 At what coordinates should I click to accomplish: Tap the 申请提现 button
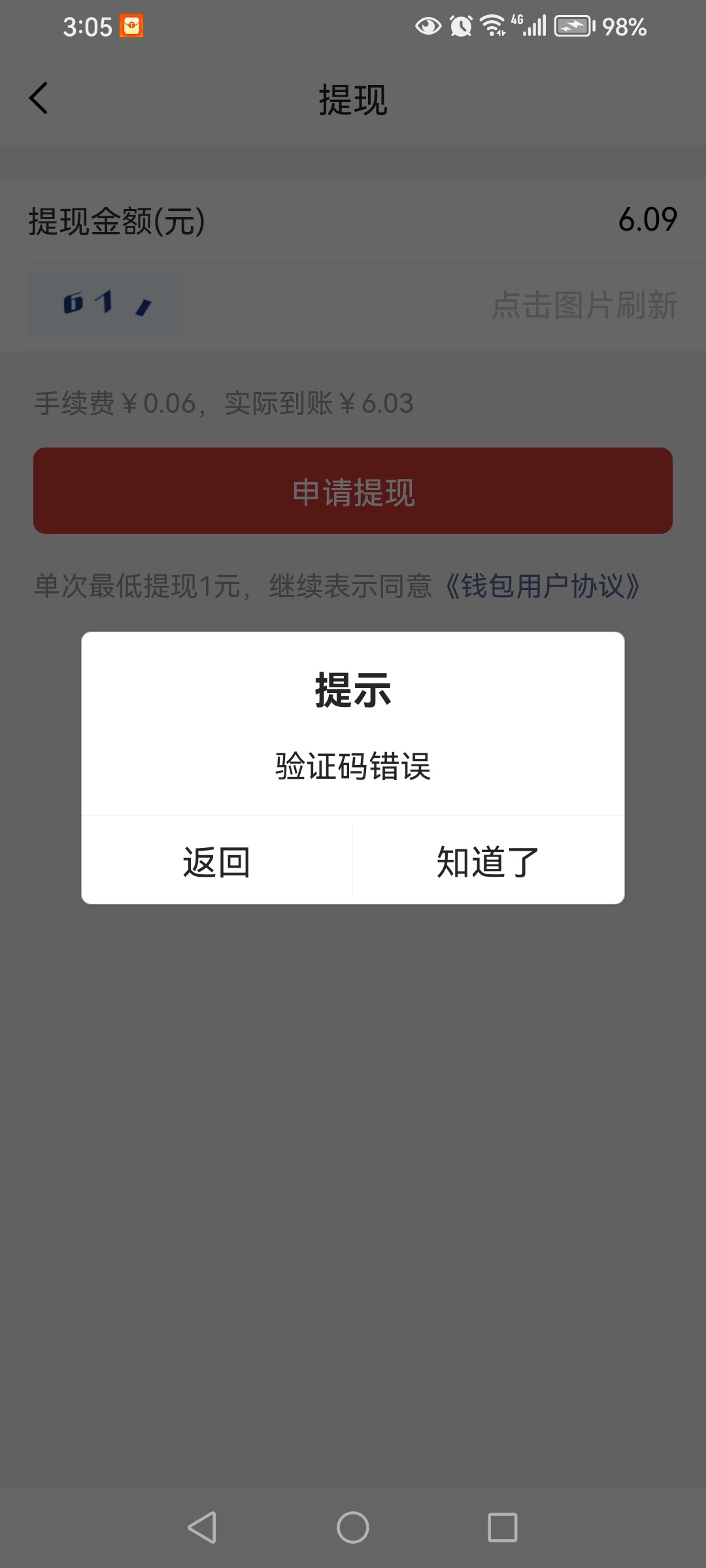point(353,491)
